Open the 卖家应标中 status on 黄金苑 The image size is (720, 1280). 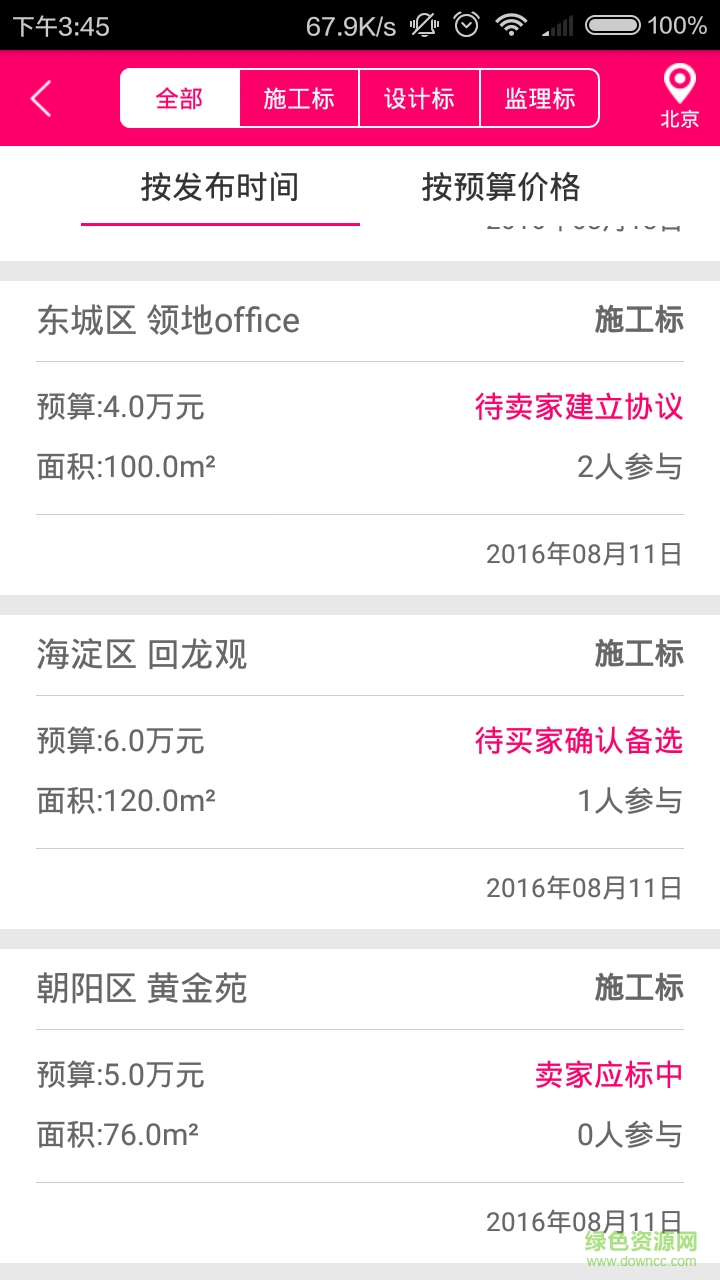point(606,1076)
